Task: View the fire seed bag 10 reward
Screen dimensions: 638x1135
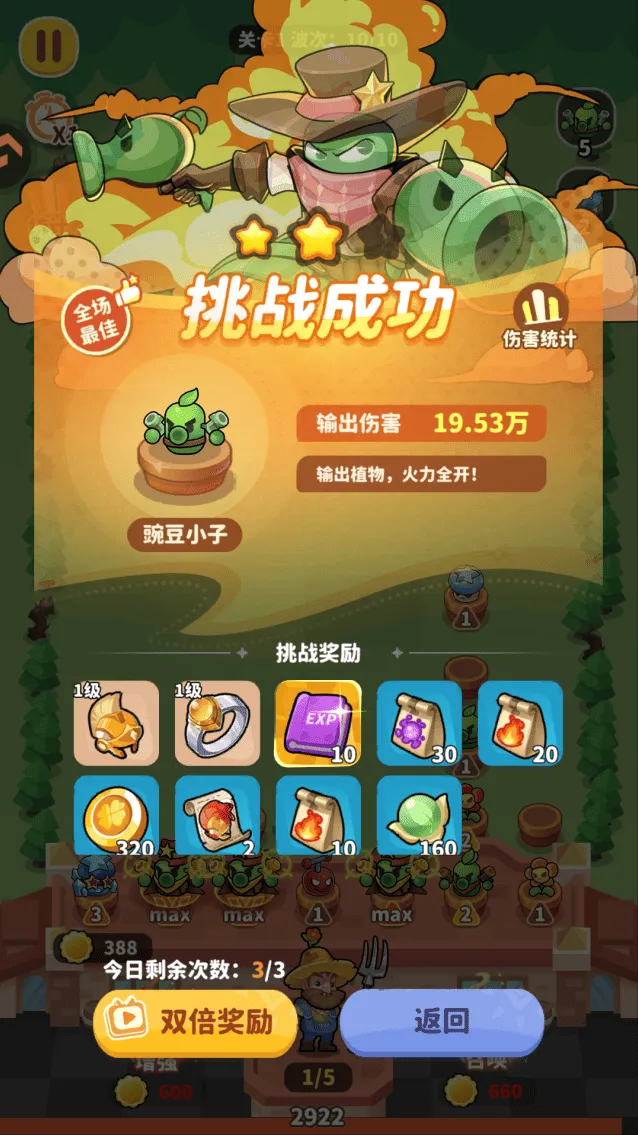Action: (x=318, y=817)
